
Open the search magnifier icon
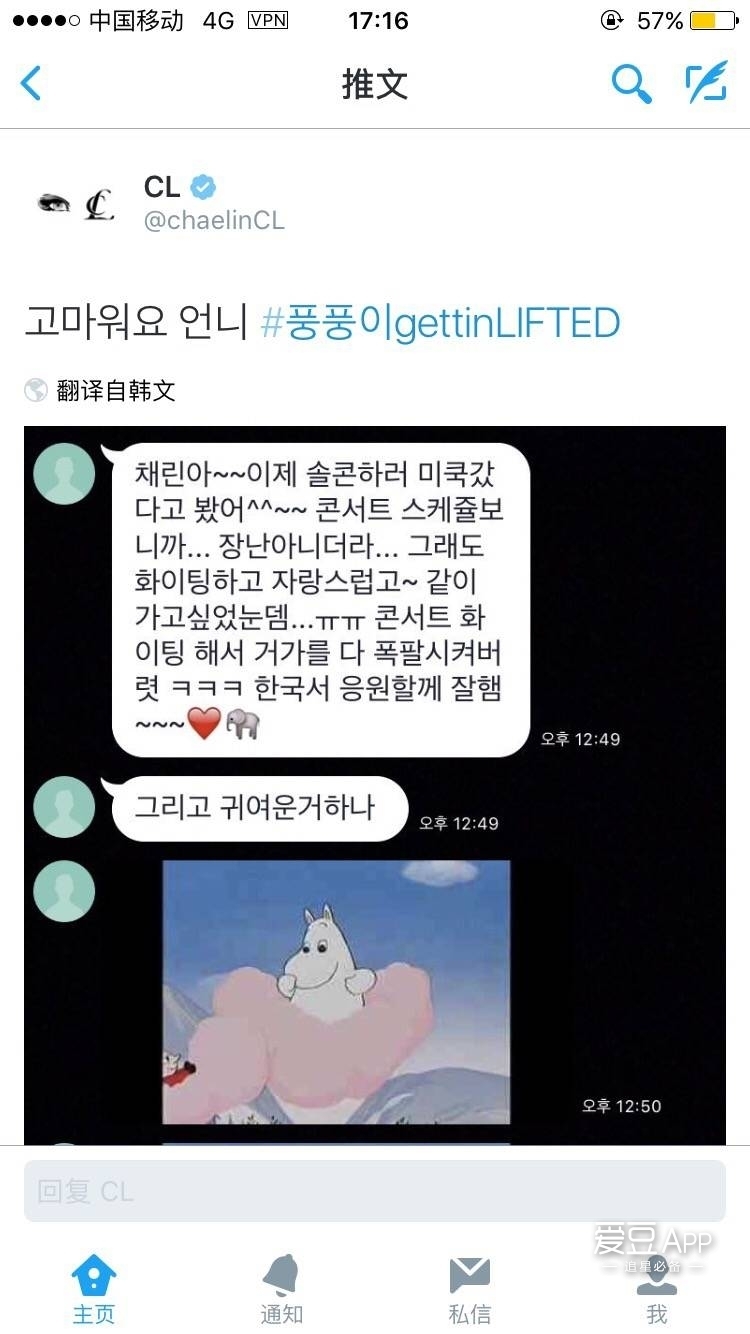(x=631, y=84)
